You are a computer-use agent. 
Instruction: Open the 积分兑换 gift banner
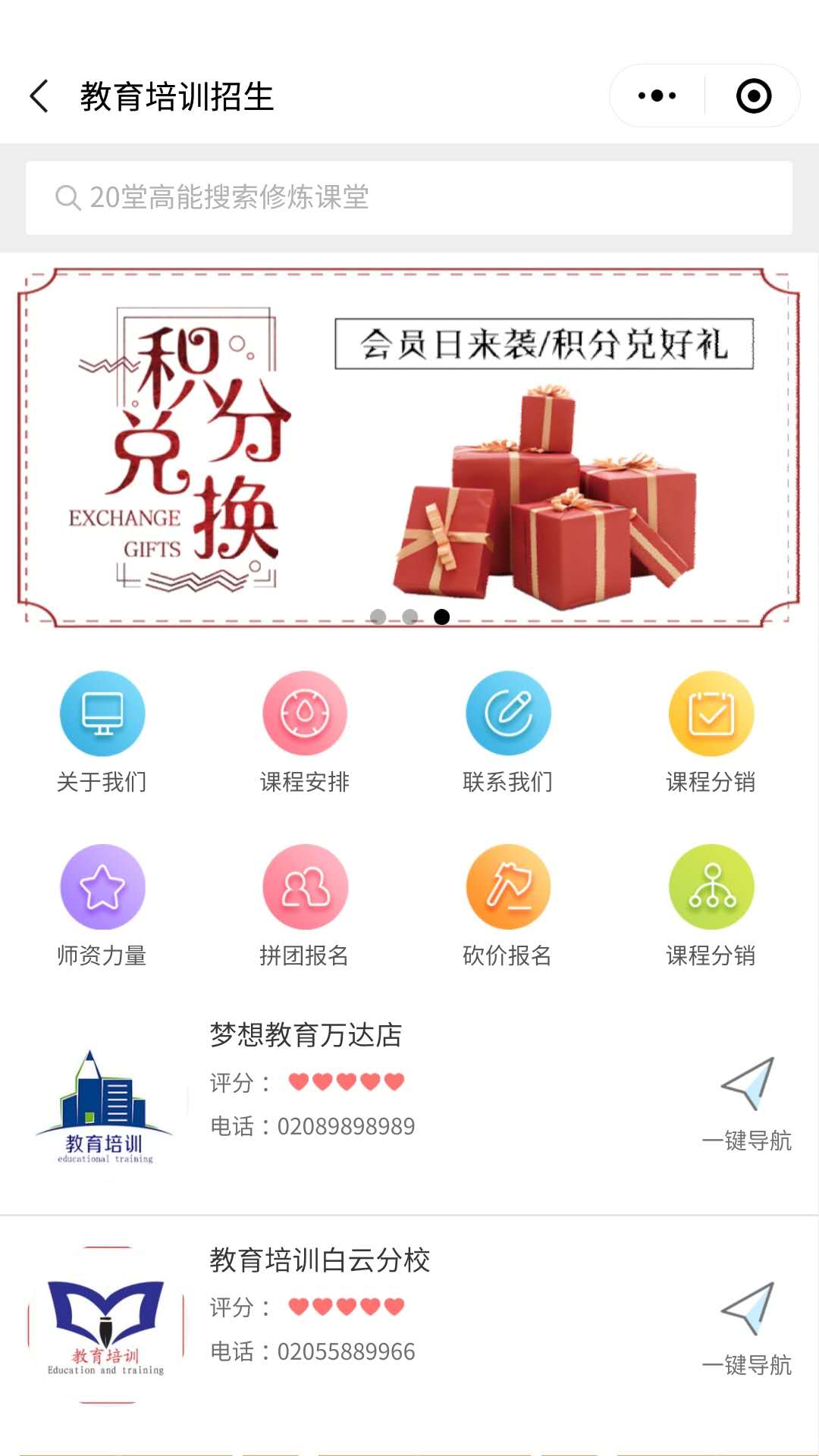409,447
